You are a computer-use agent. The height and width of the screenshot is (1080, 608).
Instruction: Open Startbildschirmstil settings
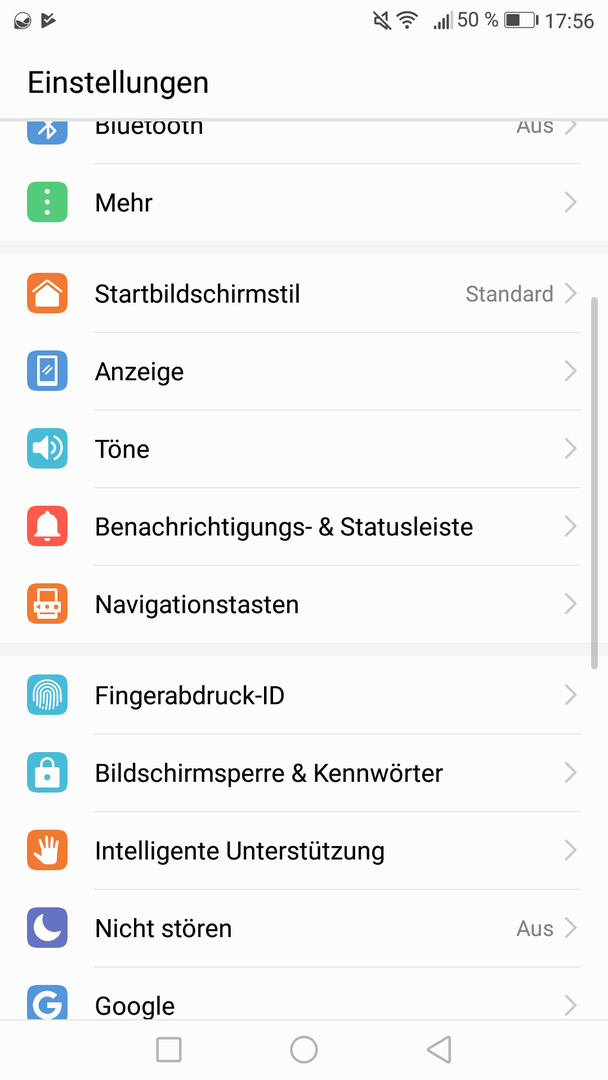point(304,294)
